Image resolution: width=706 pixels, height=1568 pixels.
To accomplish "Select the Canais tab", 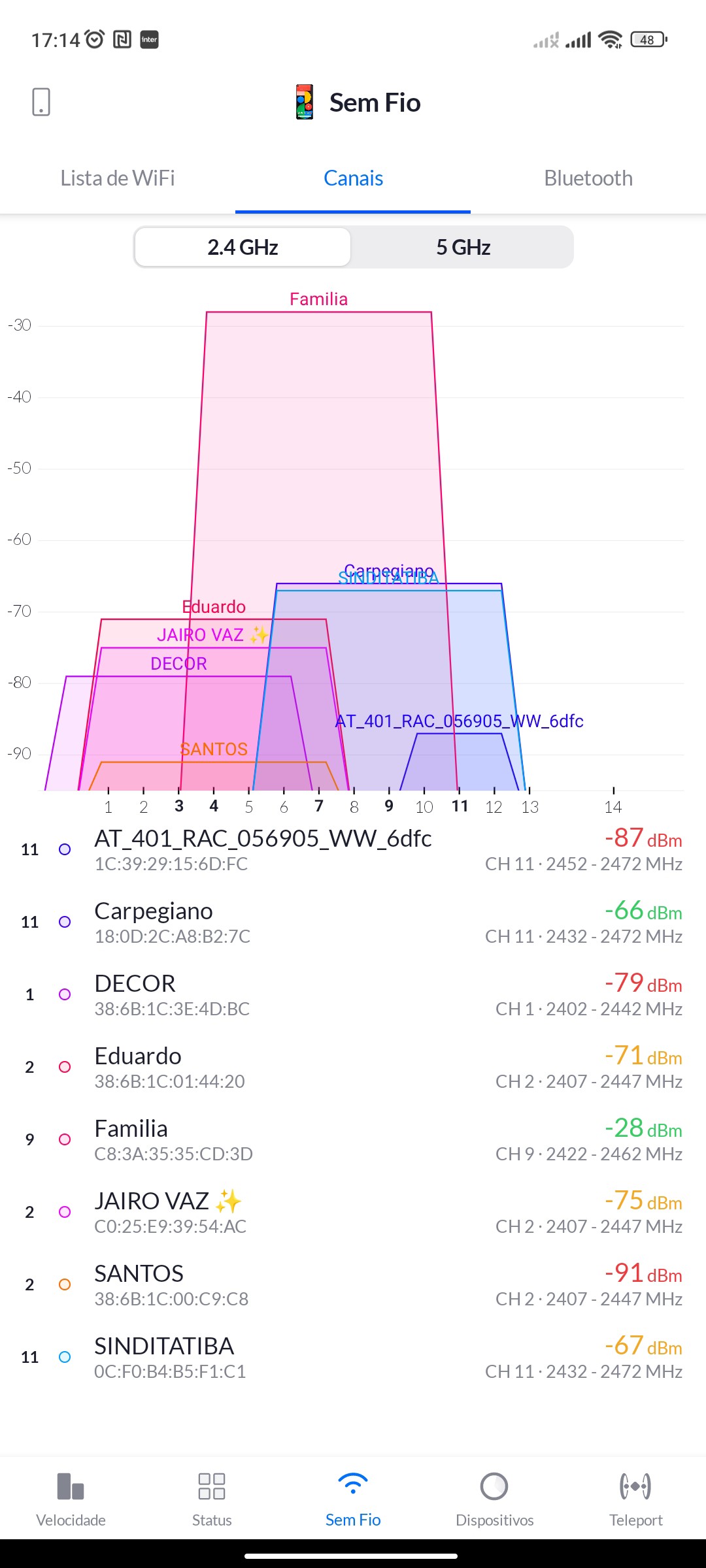I will [x=353, y=178].
